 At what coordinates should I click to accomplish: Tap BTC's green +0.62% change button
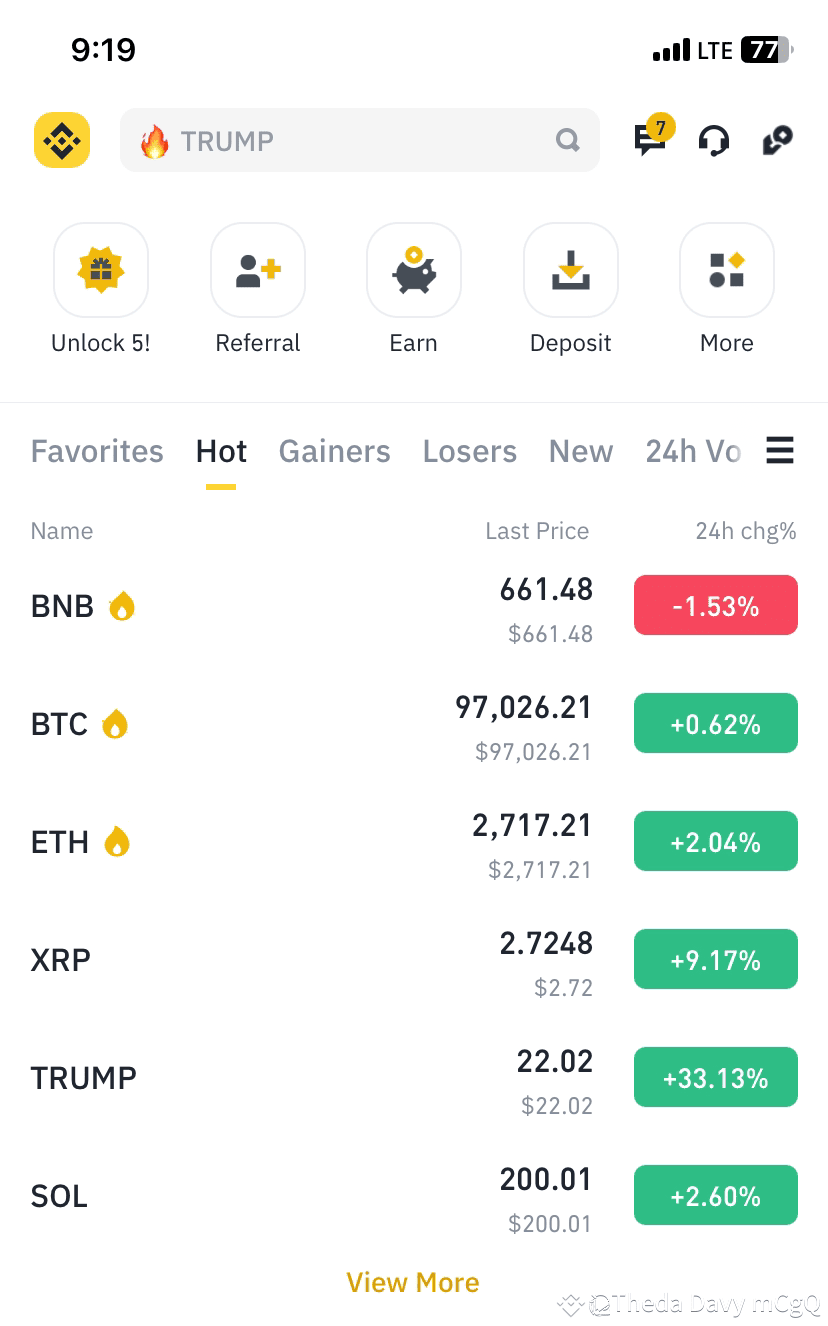coord(715,723)
